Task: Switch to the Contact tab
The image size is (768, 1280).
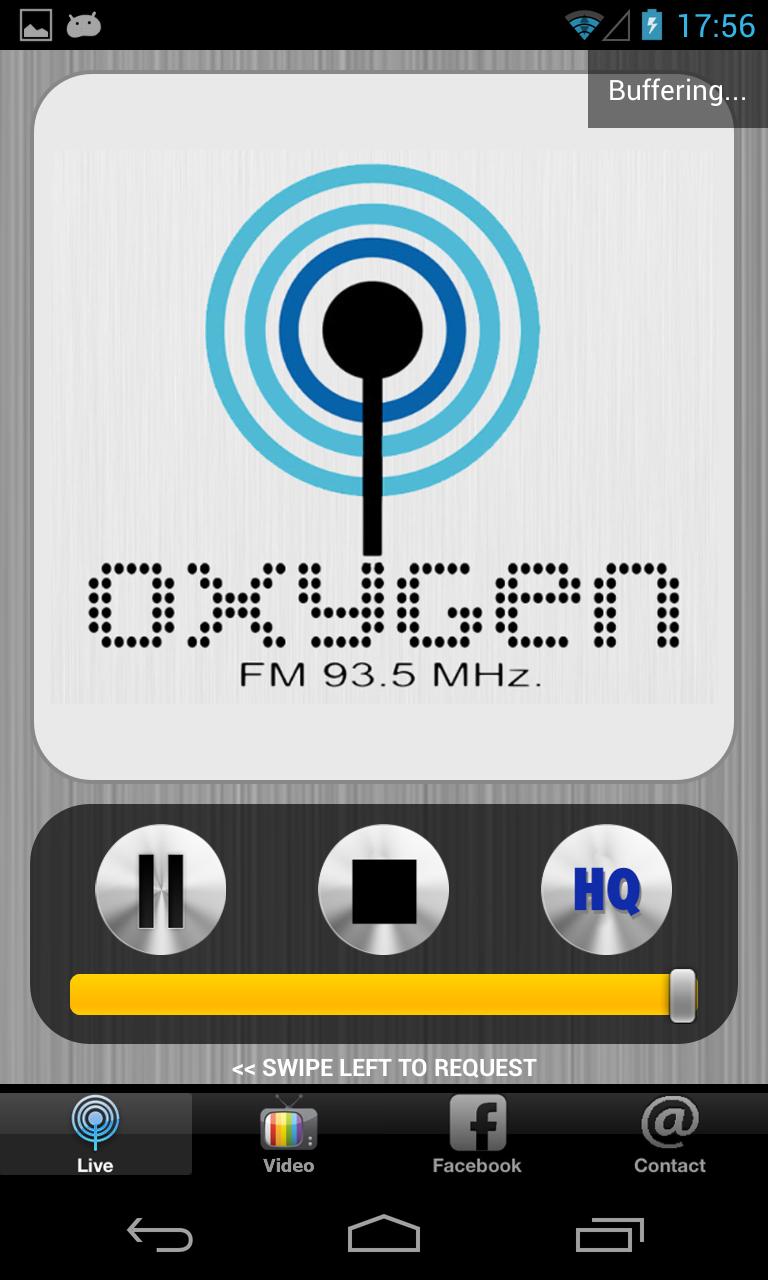Action: click(x=670, y=1133)
